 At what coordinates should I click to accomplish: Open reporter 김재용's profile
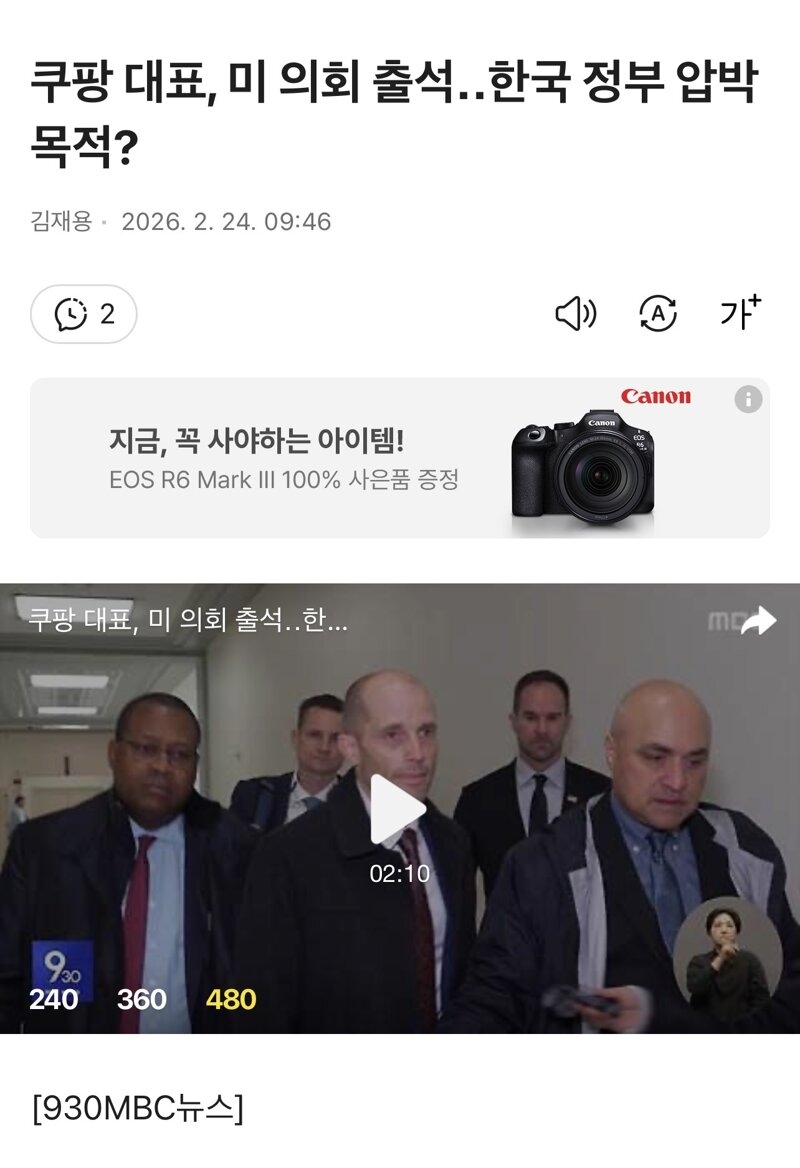(x=60, y=221)
